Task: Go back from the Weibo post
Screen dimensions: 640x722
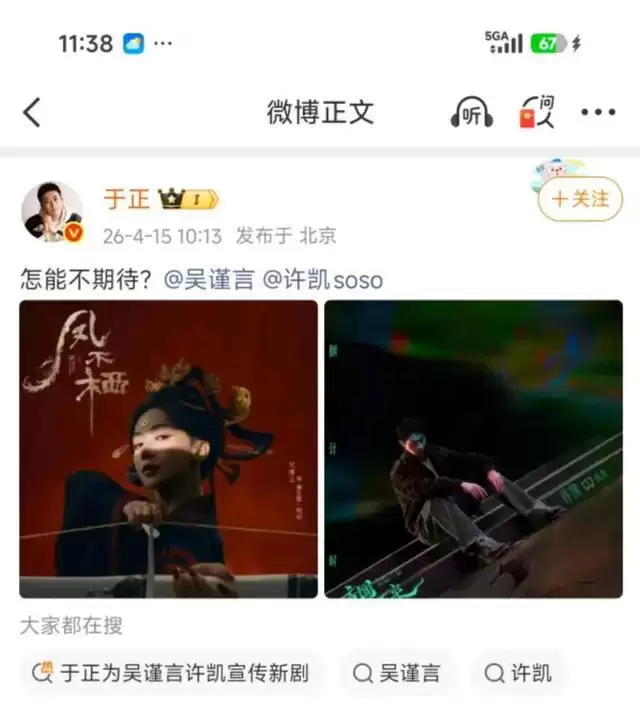Action: pyautogui.click(x=32, y=112)
